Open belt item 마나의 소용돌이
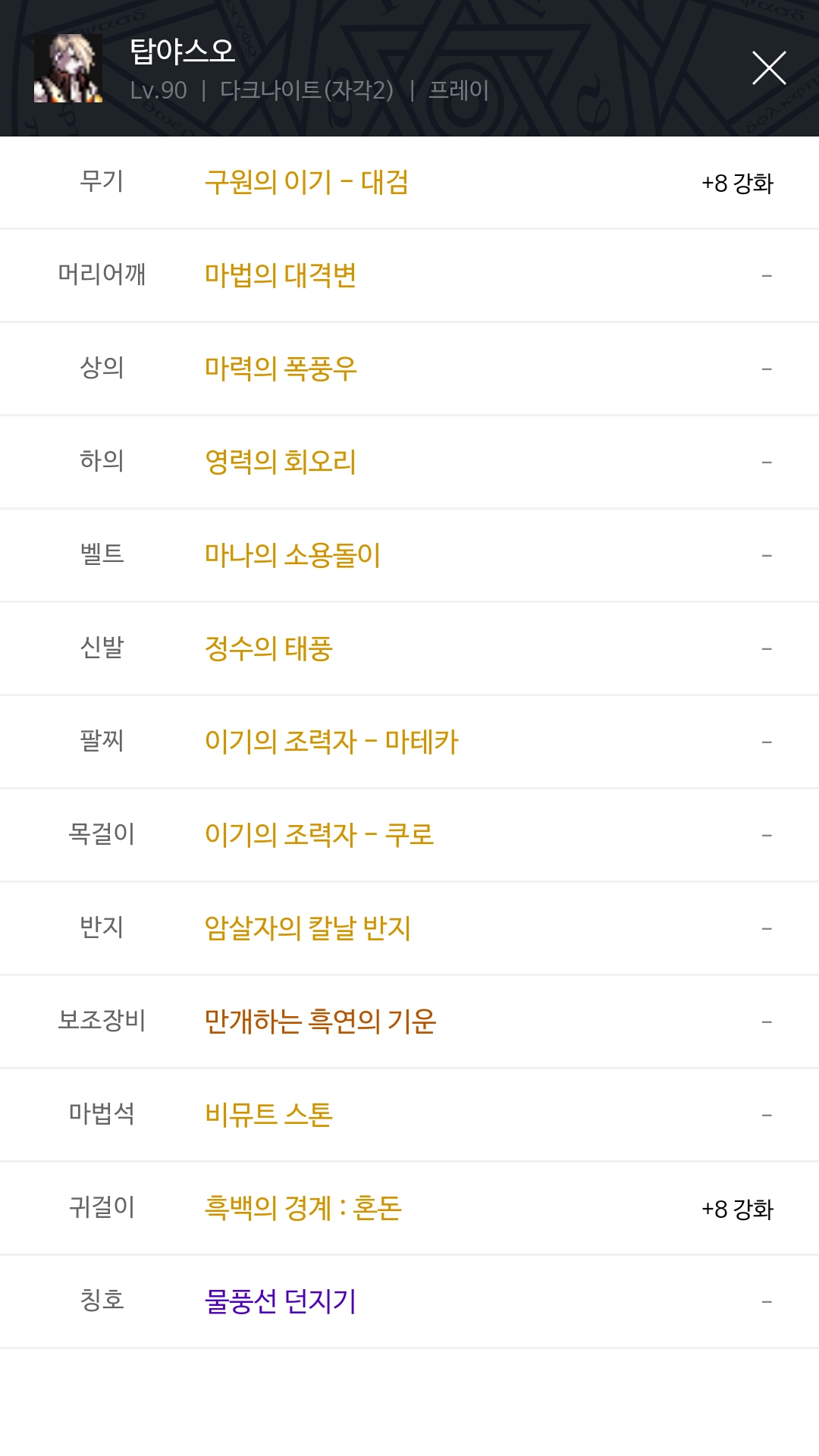The height and width of the screenshot is (1456, 819). pos(293,555)
